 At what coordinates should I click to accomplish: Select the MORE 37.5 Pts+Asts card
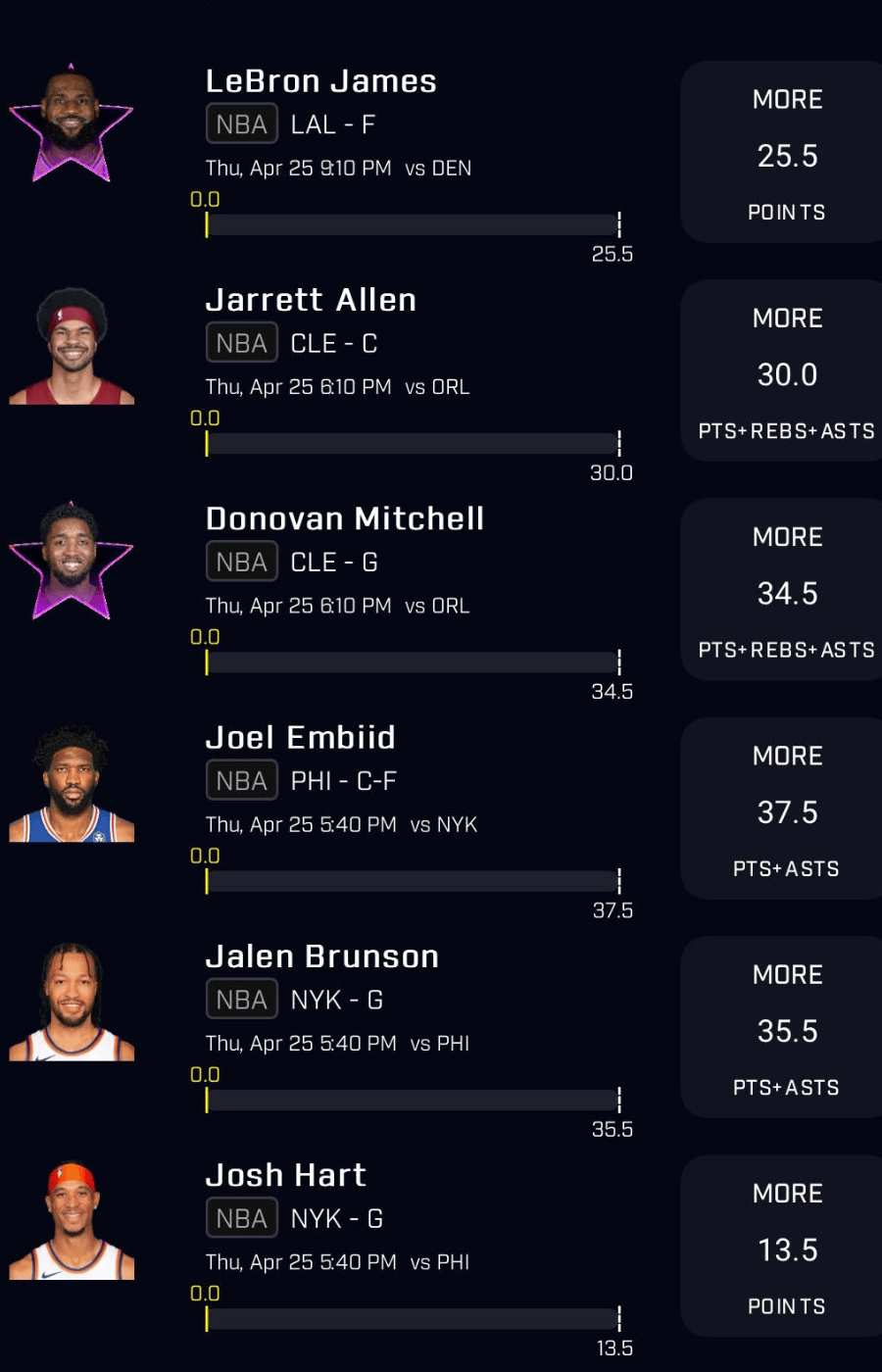[x=786, y=809]
